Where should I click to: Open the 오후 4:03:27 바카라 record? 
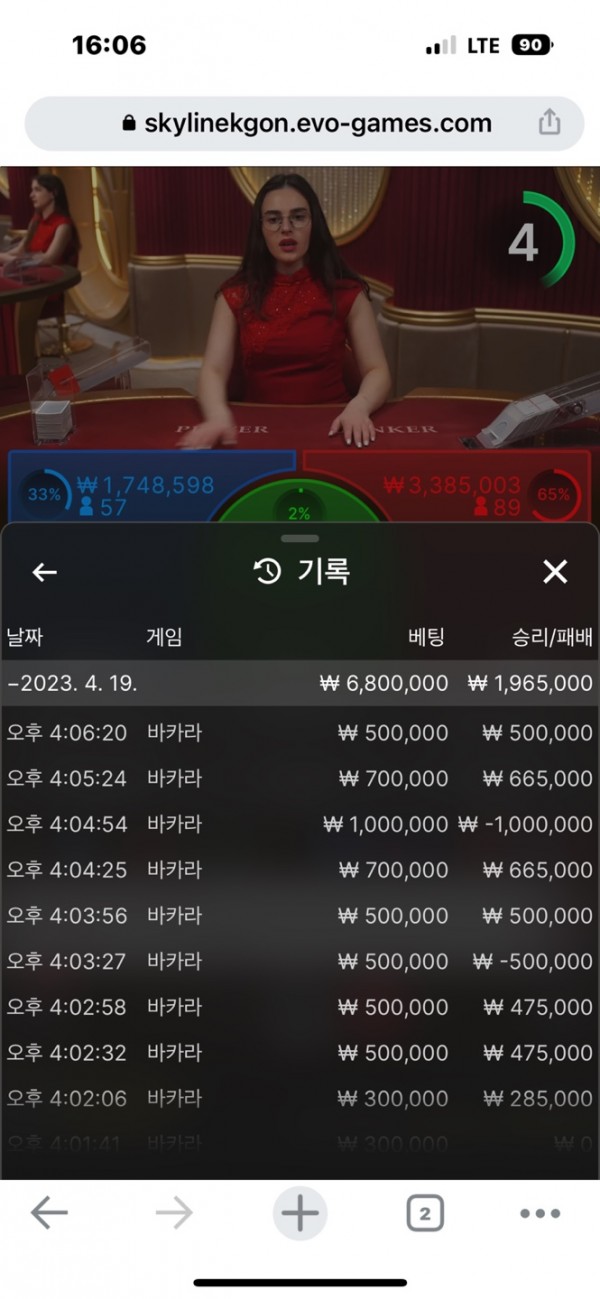tap(299, 962)
